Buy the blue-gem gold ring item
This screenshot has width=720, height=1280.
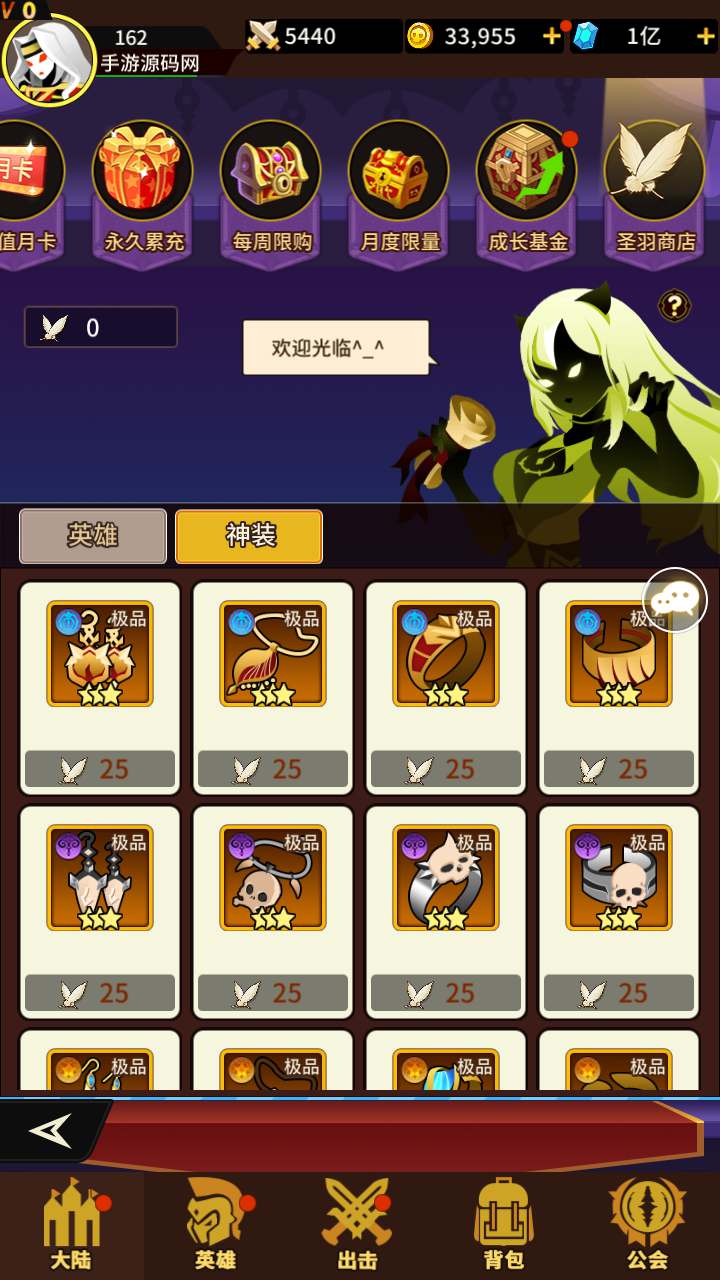tap(446, 688)
